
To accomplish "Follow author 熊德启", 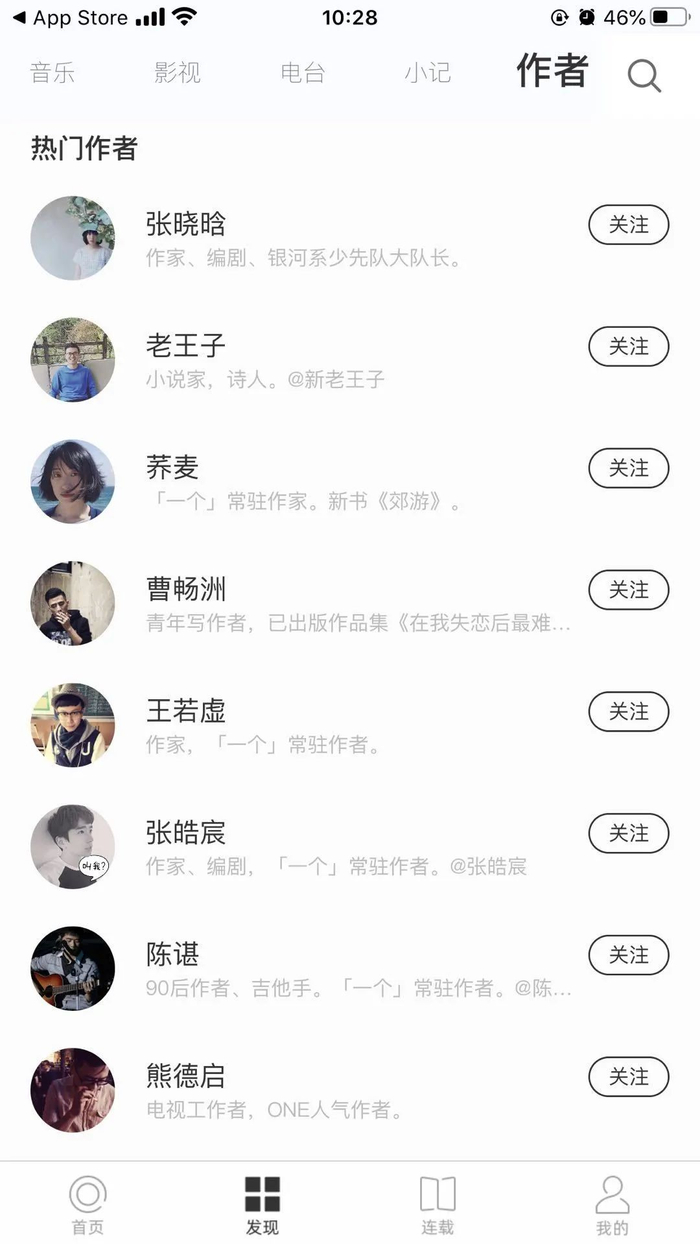I will click(628, 1077).
